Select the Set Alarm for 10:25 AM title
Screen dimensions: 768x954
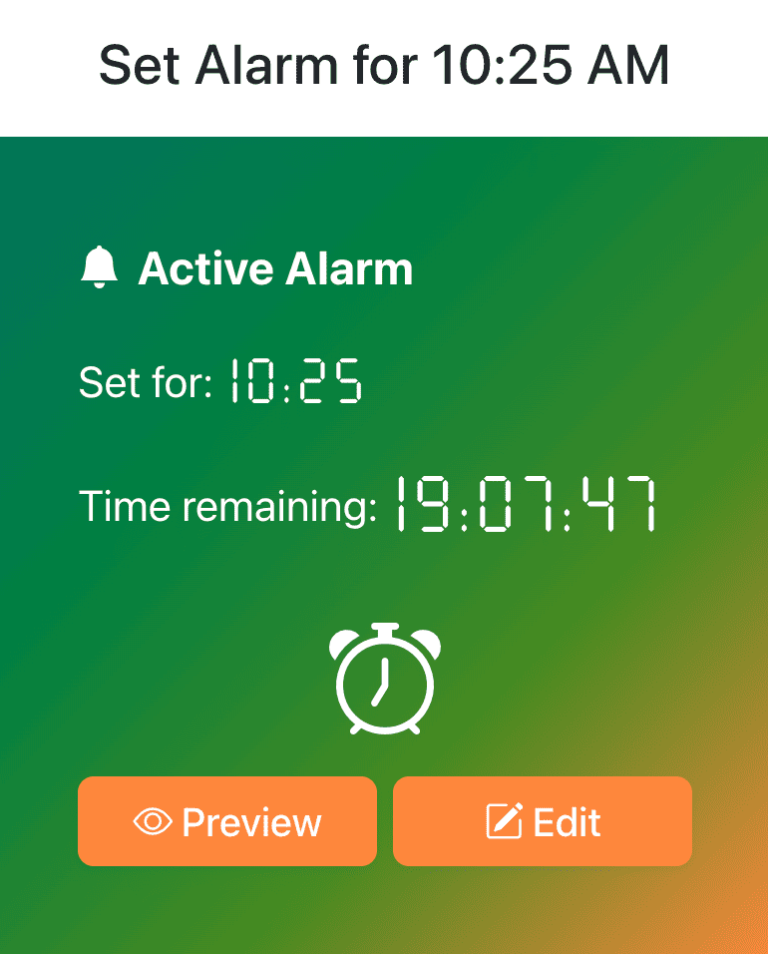384,64
